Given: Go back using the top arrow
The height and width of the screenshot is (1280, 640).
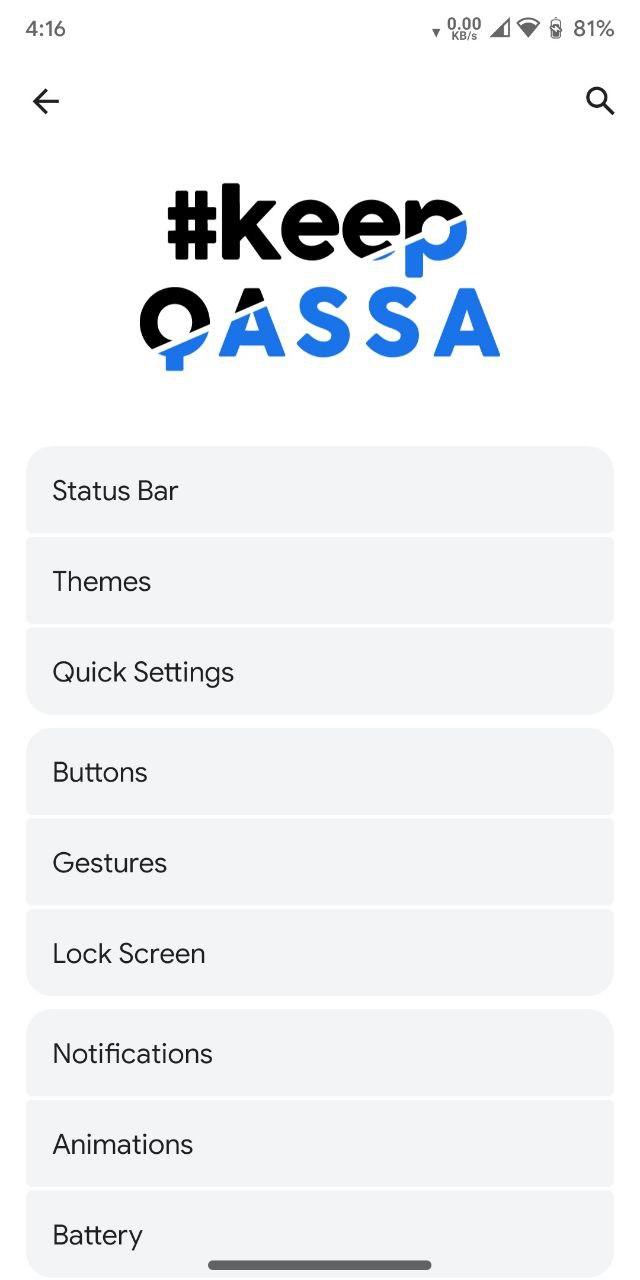Looking at the screenshot, I should click(46, 101).
